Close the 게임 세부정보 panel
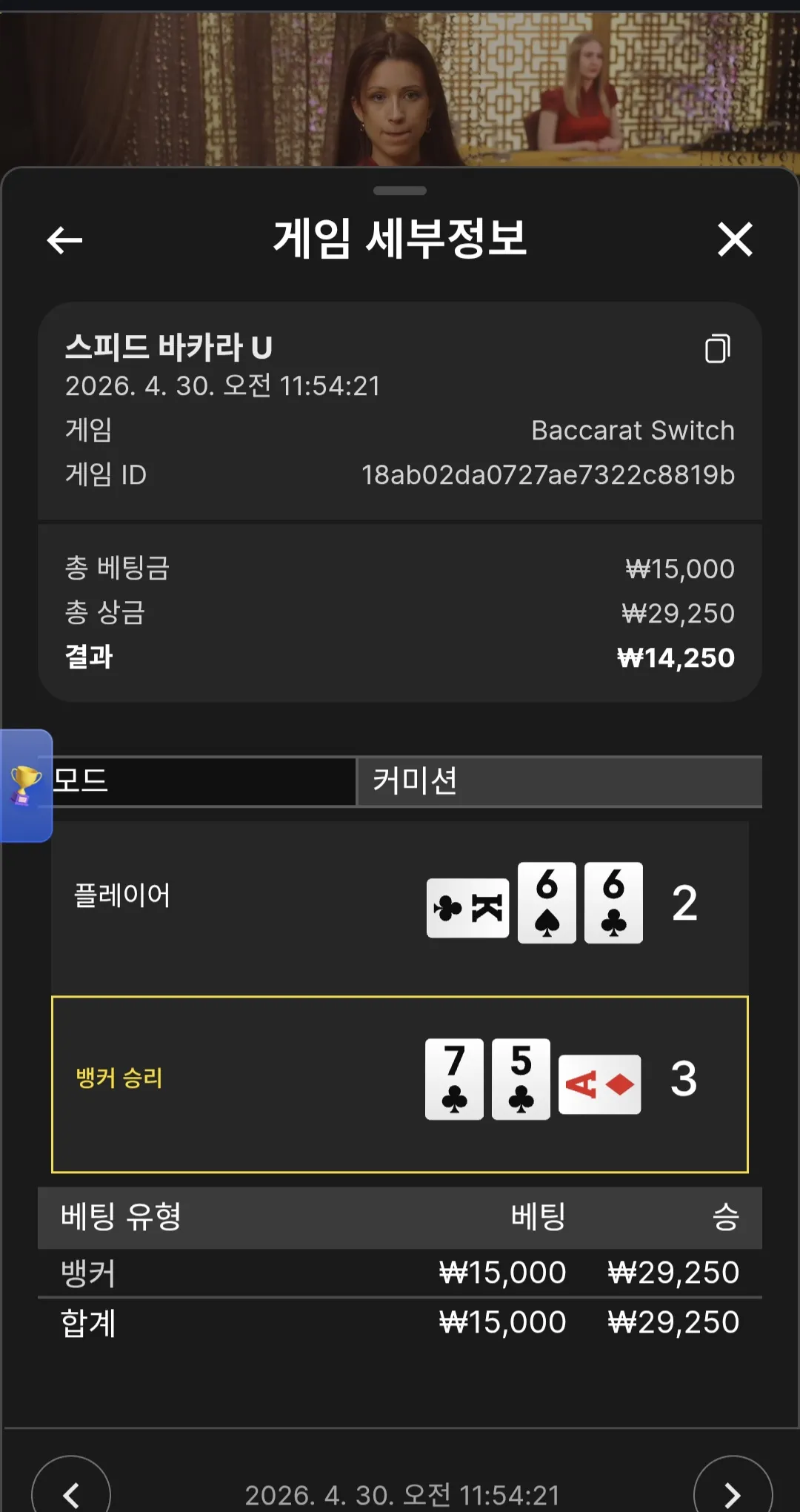Screen dimensions: 800x1512 click(x=735, y=239)
